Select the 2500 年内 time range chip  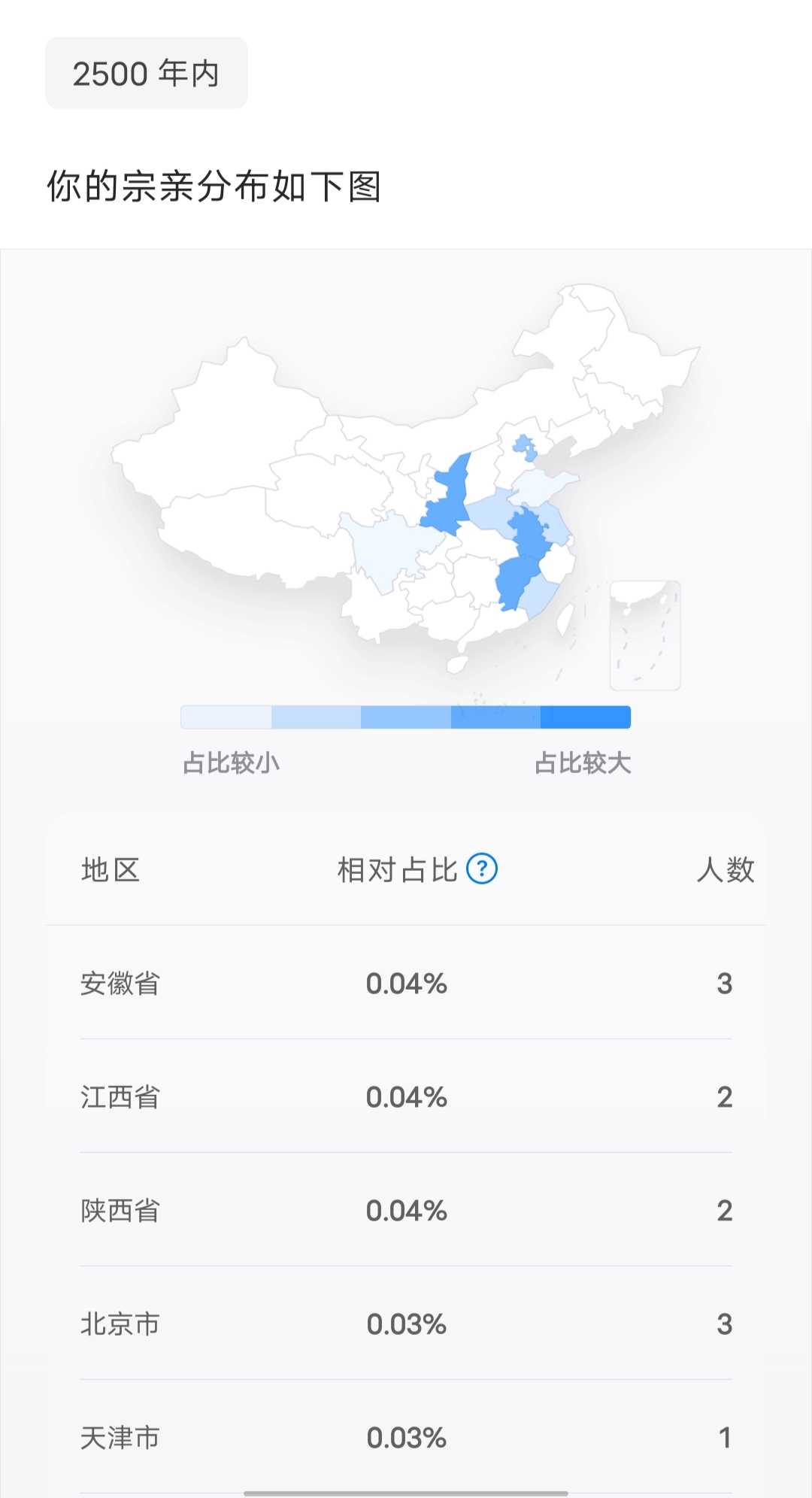pyautogui.click(x=147, y=74)
